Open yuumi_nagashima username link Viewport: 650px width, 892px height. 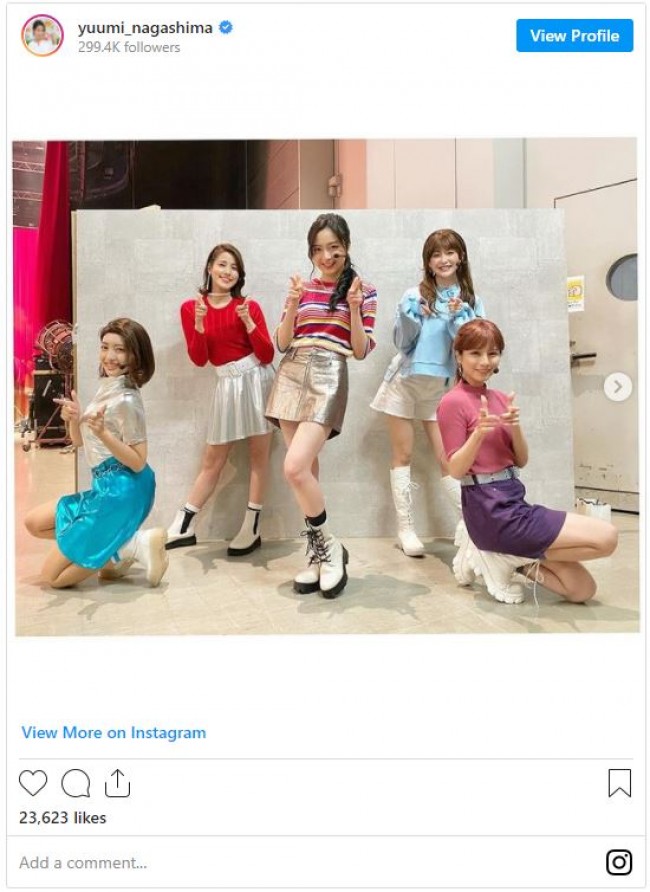pyautogui.click(x=145, y=27)
